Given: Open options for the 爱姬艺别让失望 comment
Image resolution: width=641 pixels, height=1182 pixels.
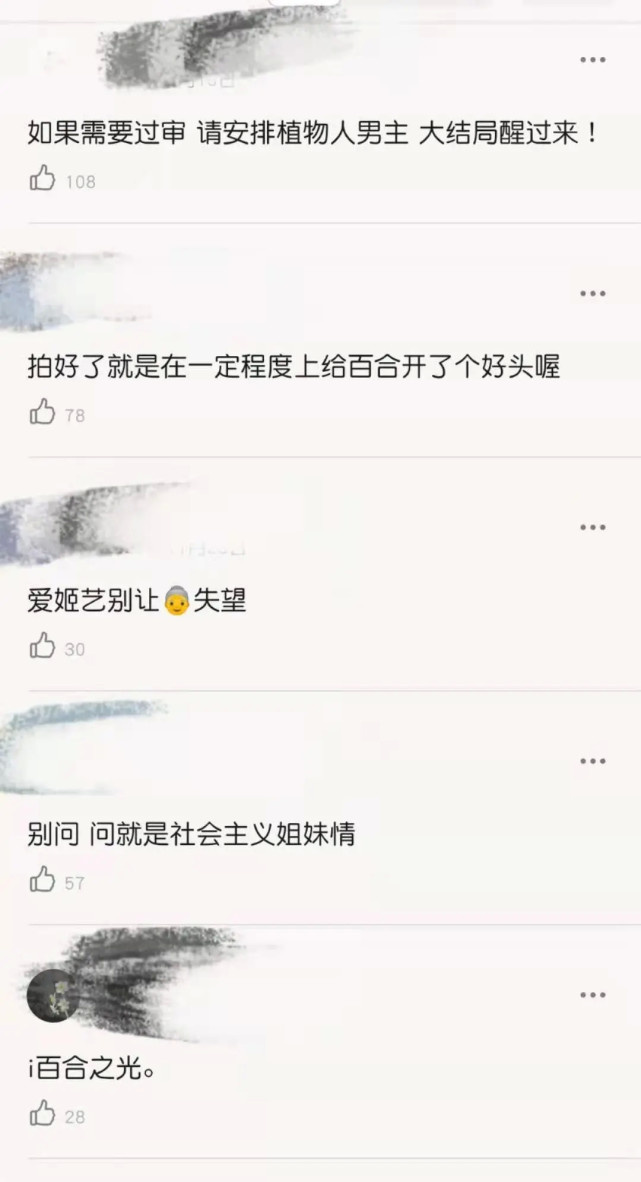Looking at the screenshot, I should (x=593, y=527).
